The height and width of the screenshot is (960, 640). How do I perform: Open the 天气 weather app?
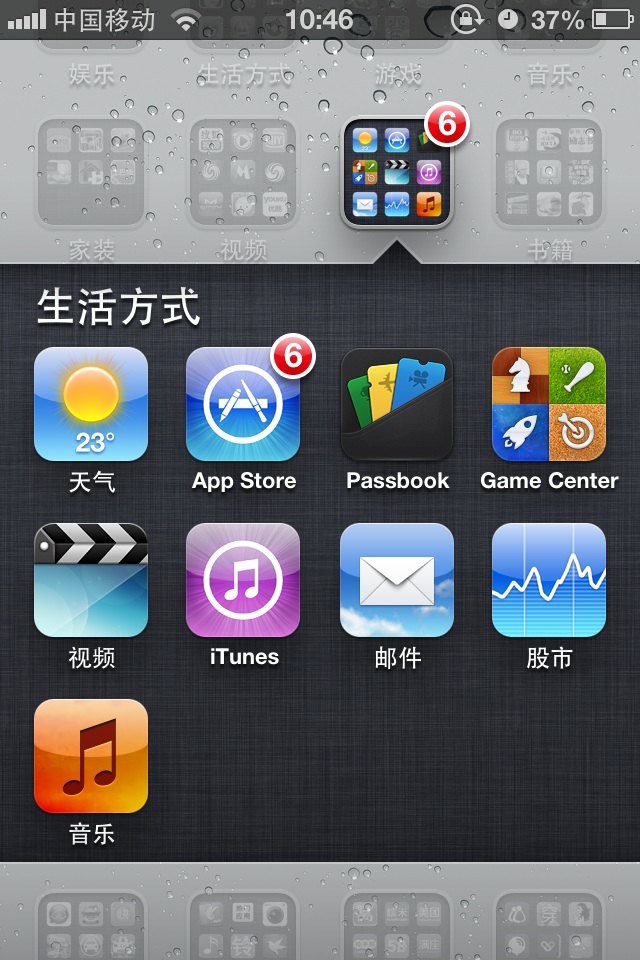(x=91, y=404)
